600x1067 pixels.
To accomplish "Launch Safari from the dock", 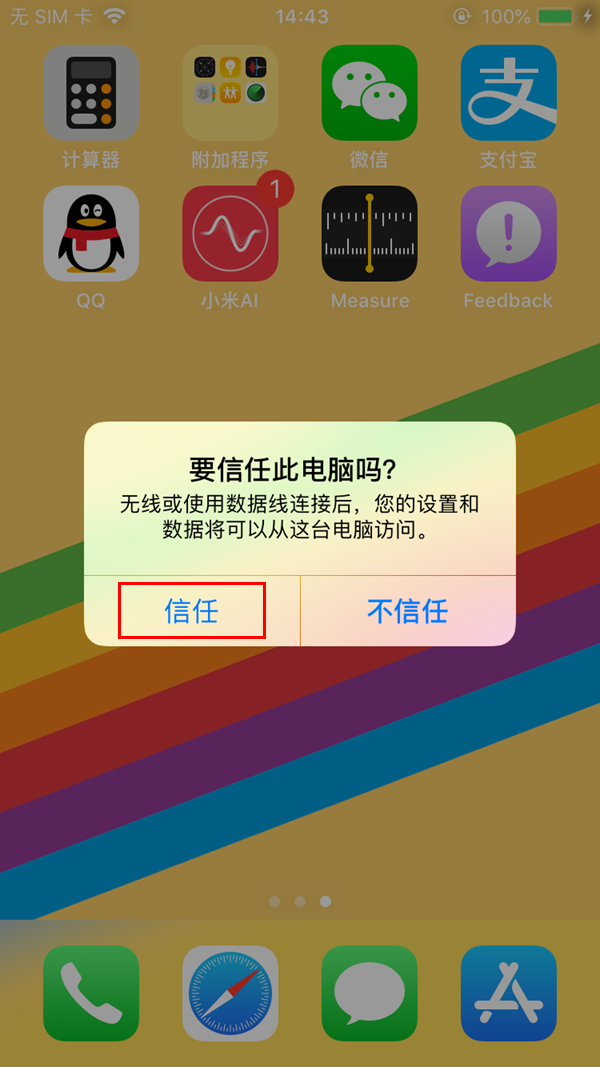I will point(230,993).
